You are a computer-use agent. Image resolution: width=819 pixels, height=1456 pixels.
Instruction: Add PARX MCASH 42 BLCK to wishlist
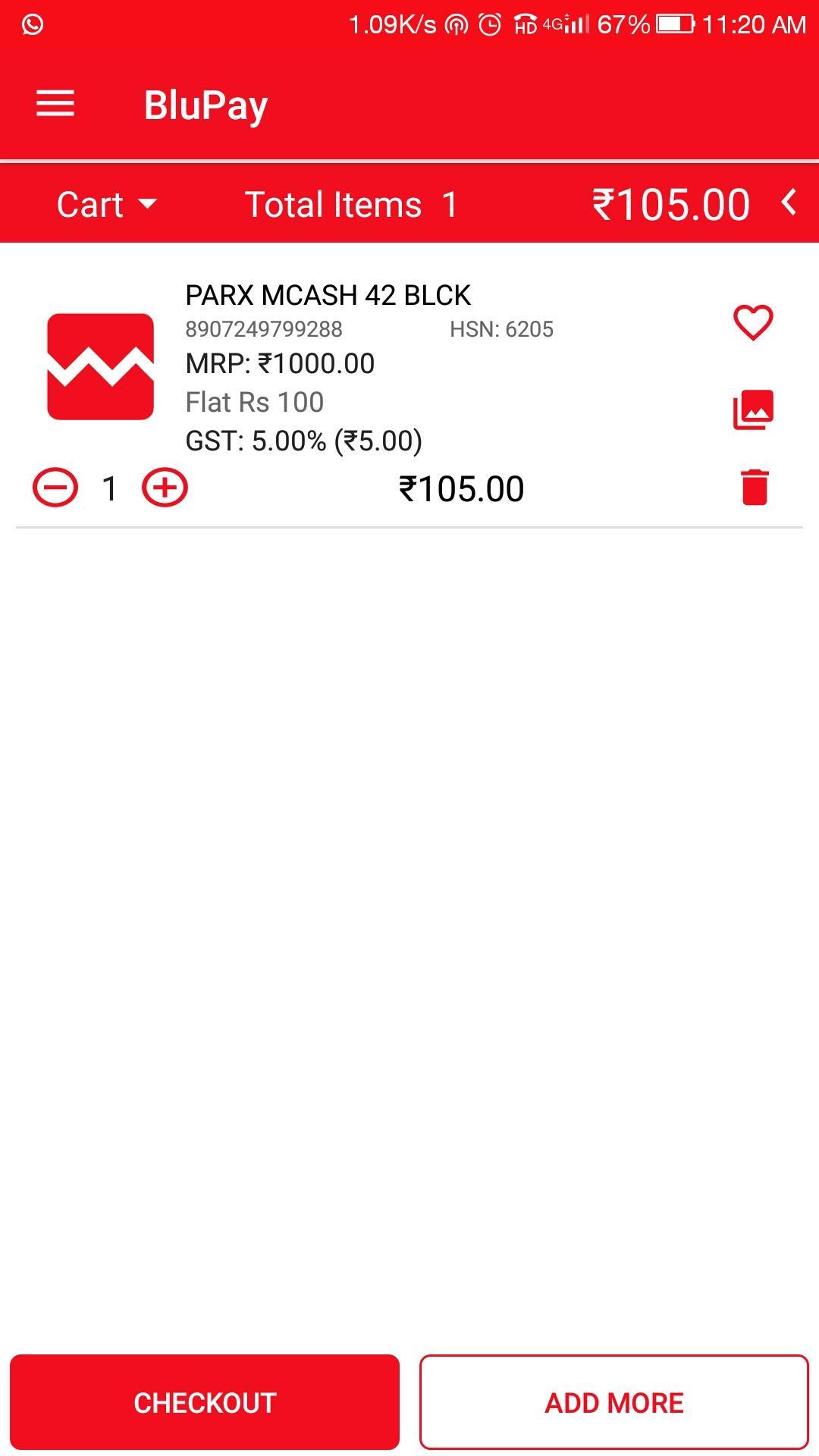point(753,322)
